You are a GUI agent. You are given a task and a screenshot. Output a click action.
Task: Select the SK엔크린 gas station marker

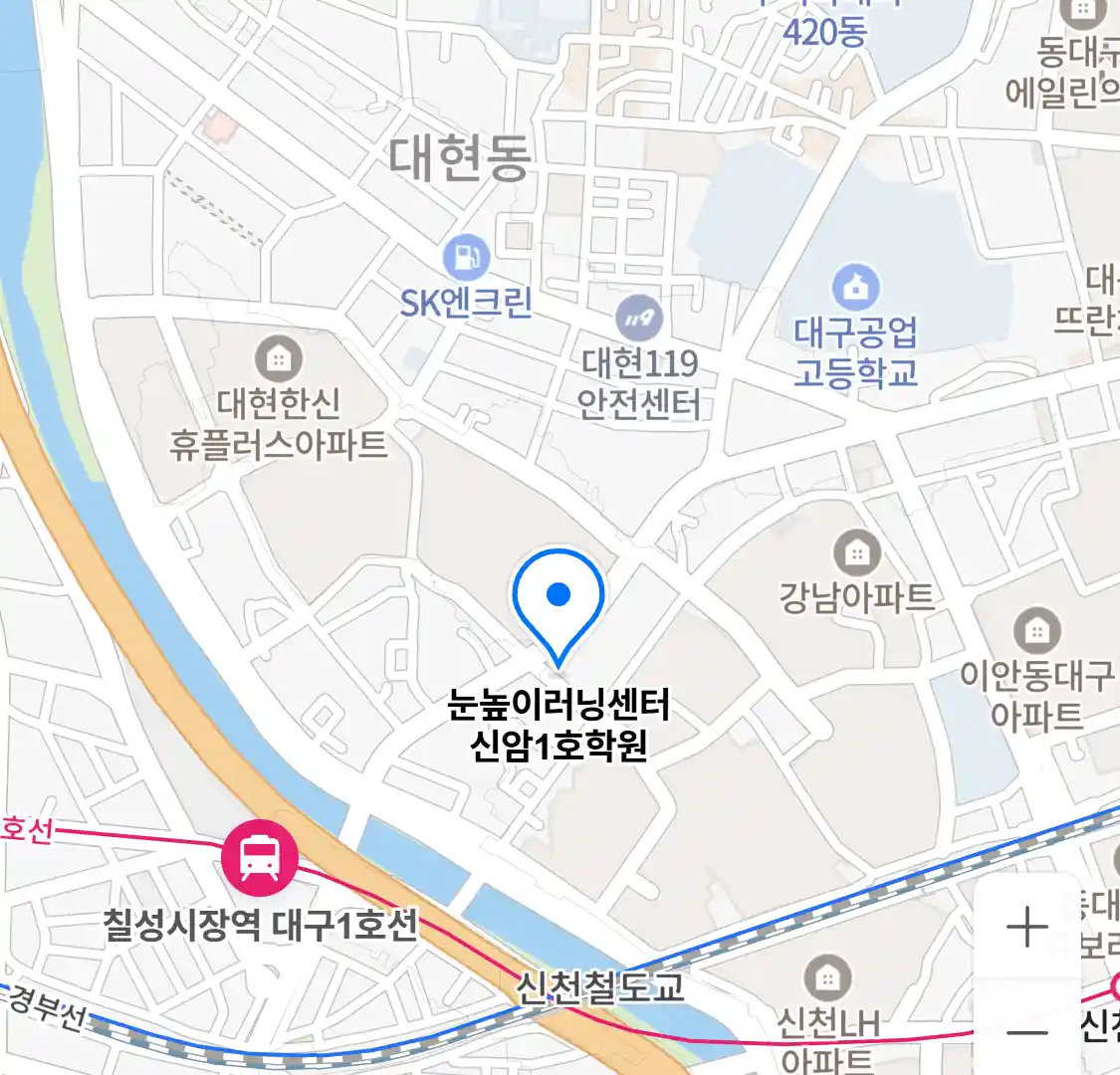pos(465,259)
